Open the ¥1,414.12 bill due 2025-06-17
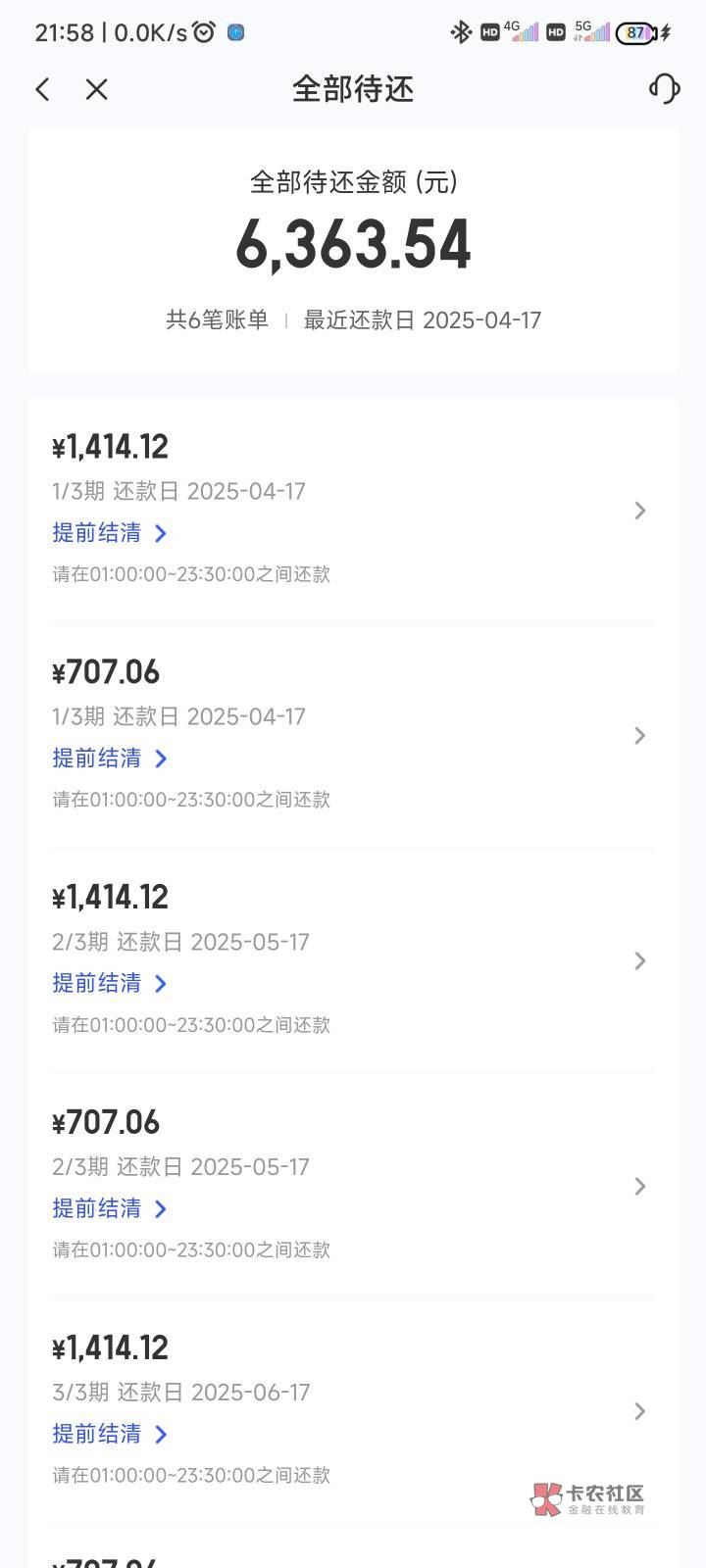 pyautogui.click(x=353, y=1411)
